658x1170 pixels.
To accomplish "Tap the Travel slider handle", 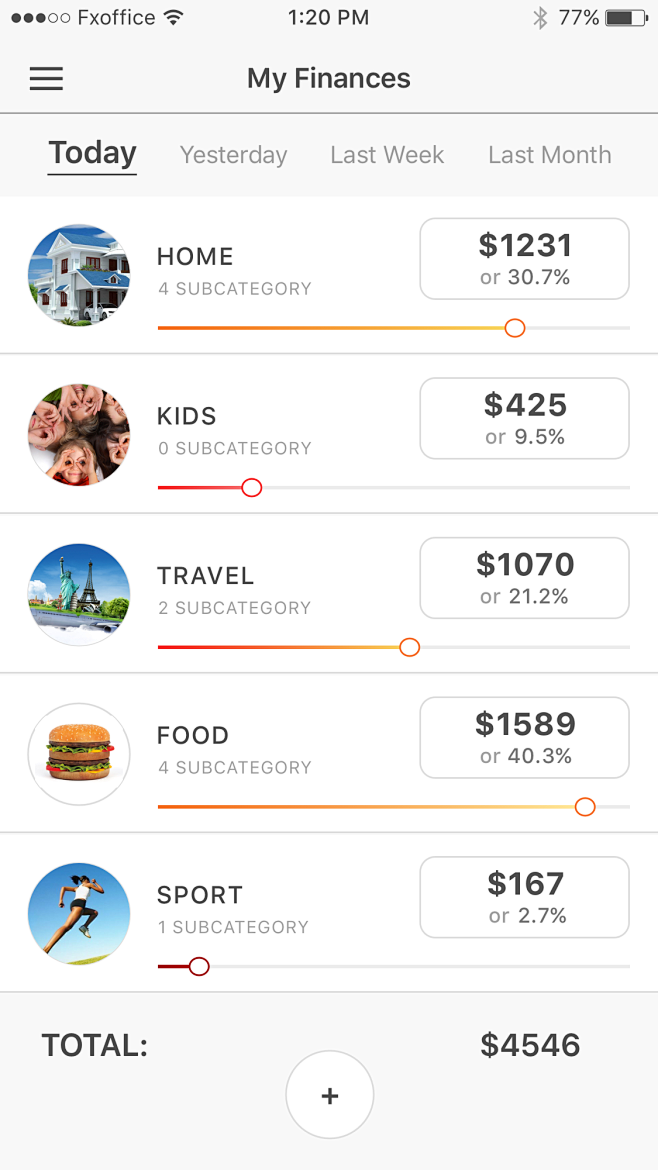I will click(x=410, y=647).
